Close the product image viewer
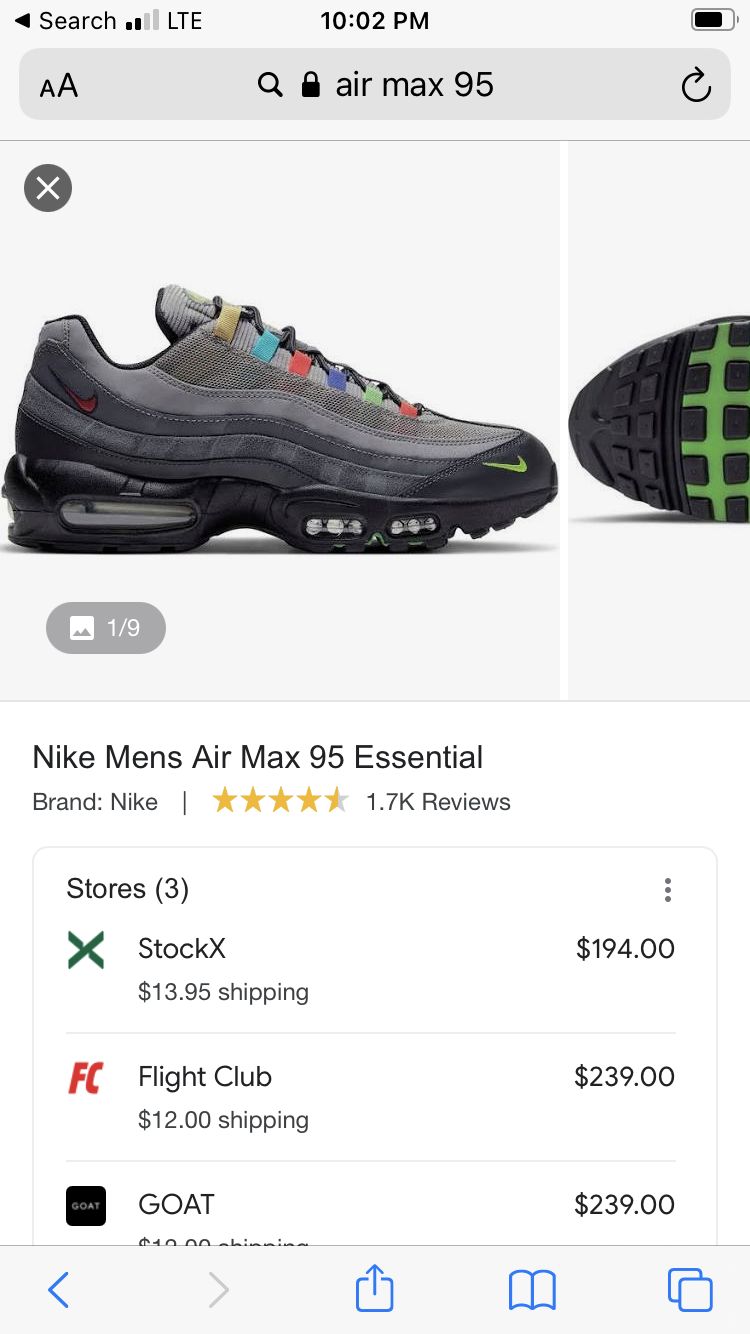 coord(48,188)
